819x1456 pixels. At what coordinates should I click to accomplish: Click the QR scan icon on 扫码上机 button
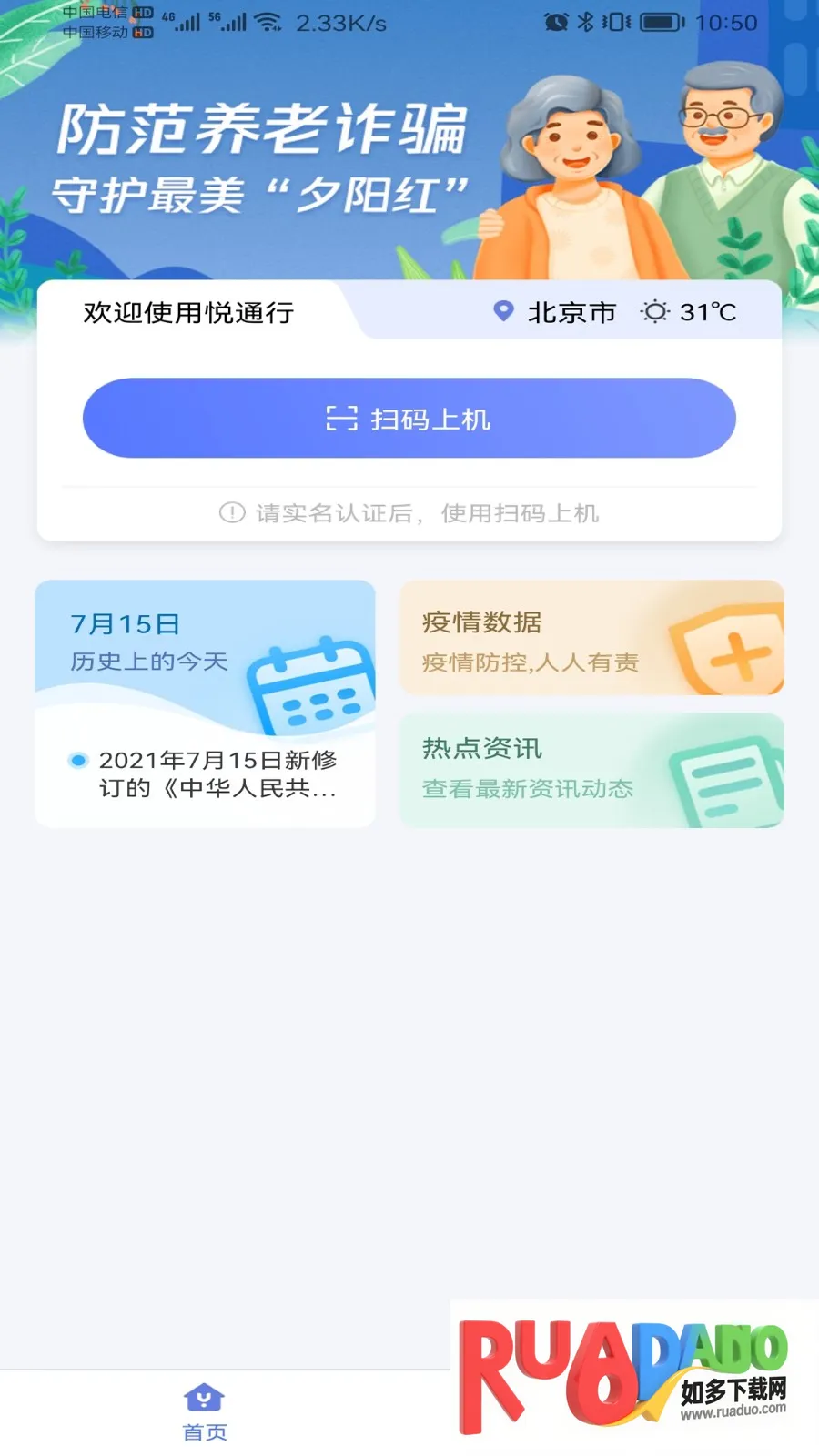[x=340, y=419]
